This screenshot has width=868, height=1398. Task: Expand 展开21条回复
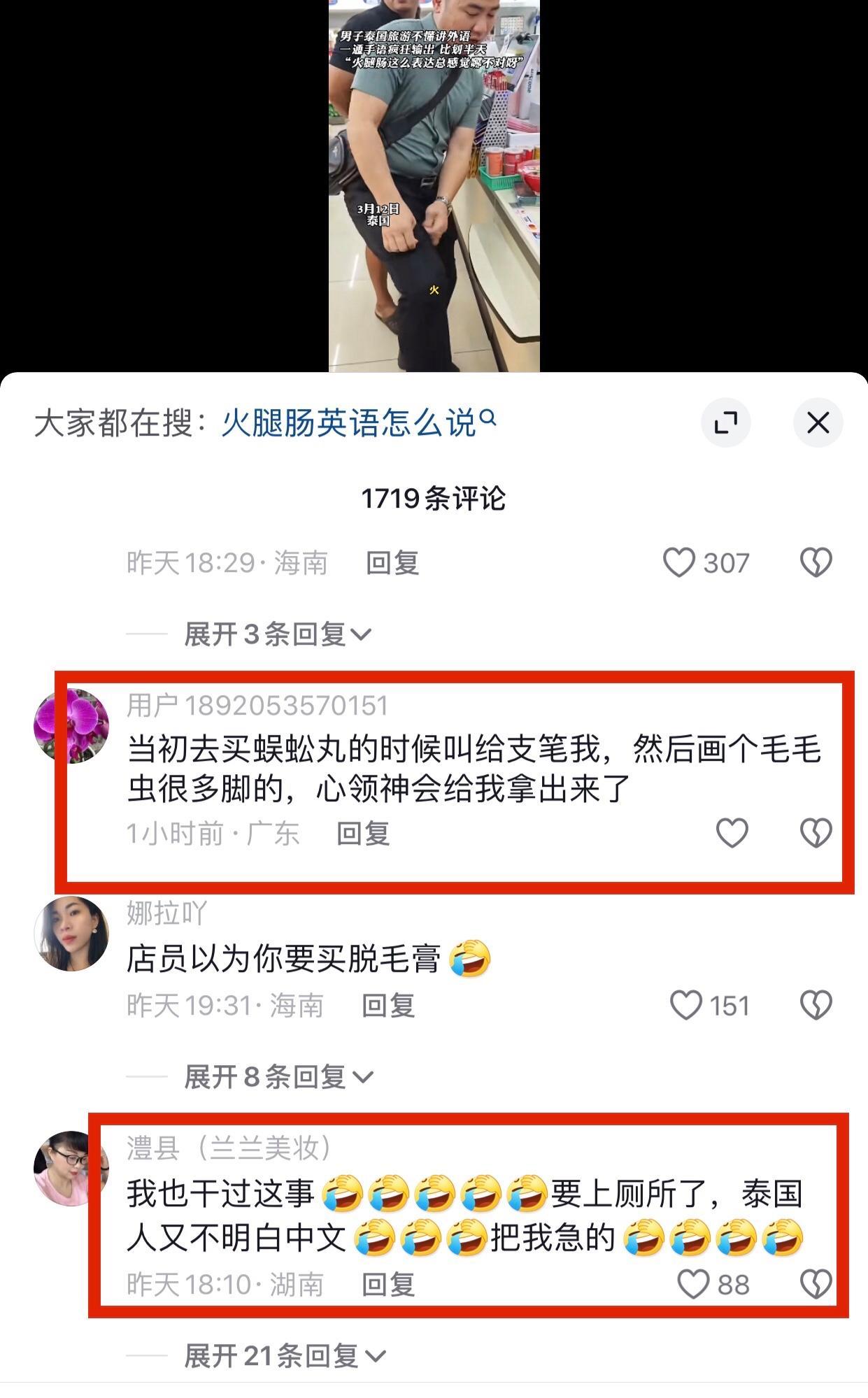(x=285, y=1356)
